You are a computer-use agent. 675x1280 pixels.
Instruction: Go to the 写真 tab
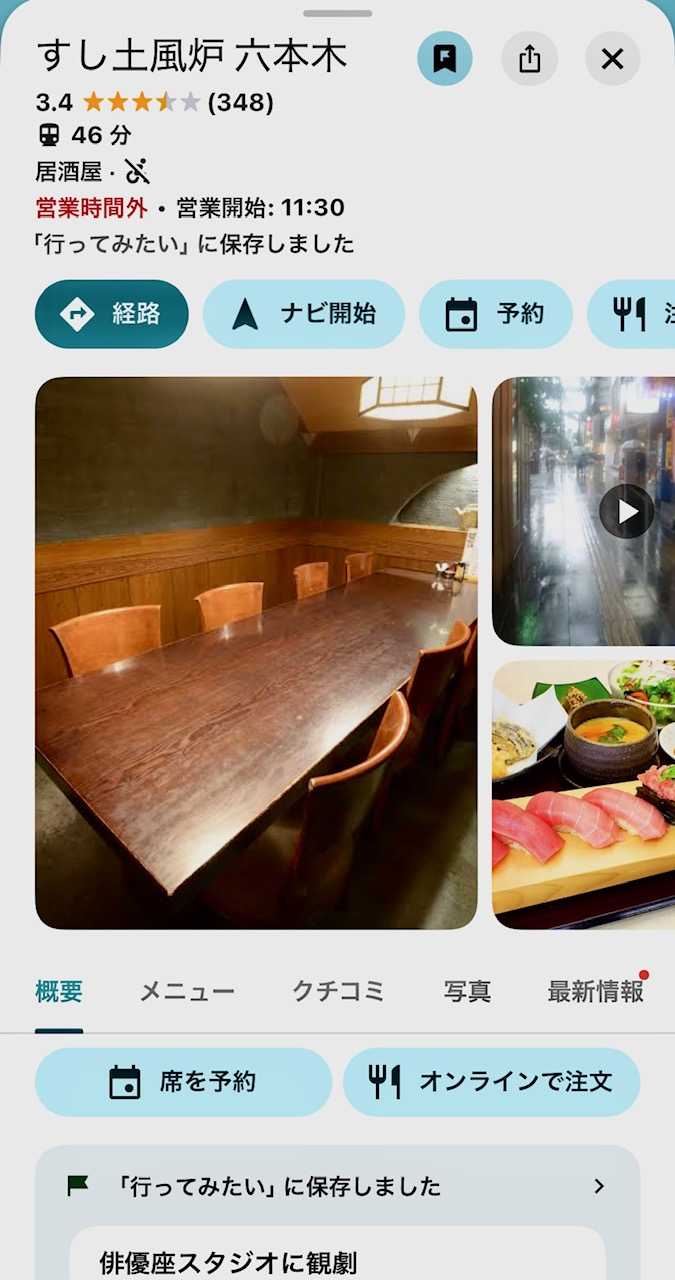tap(467, 992)
